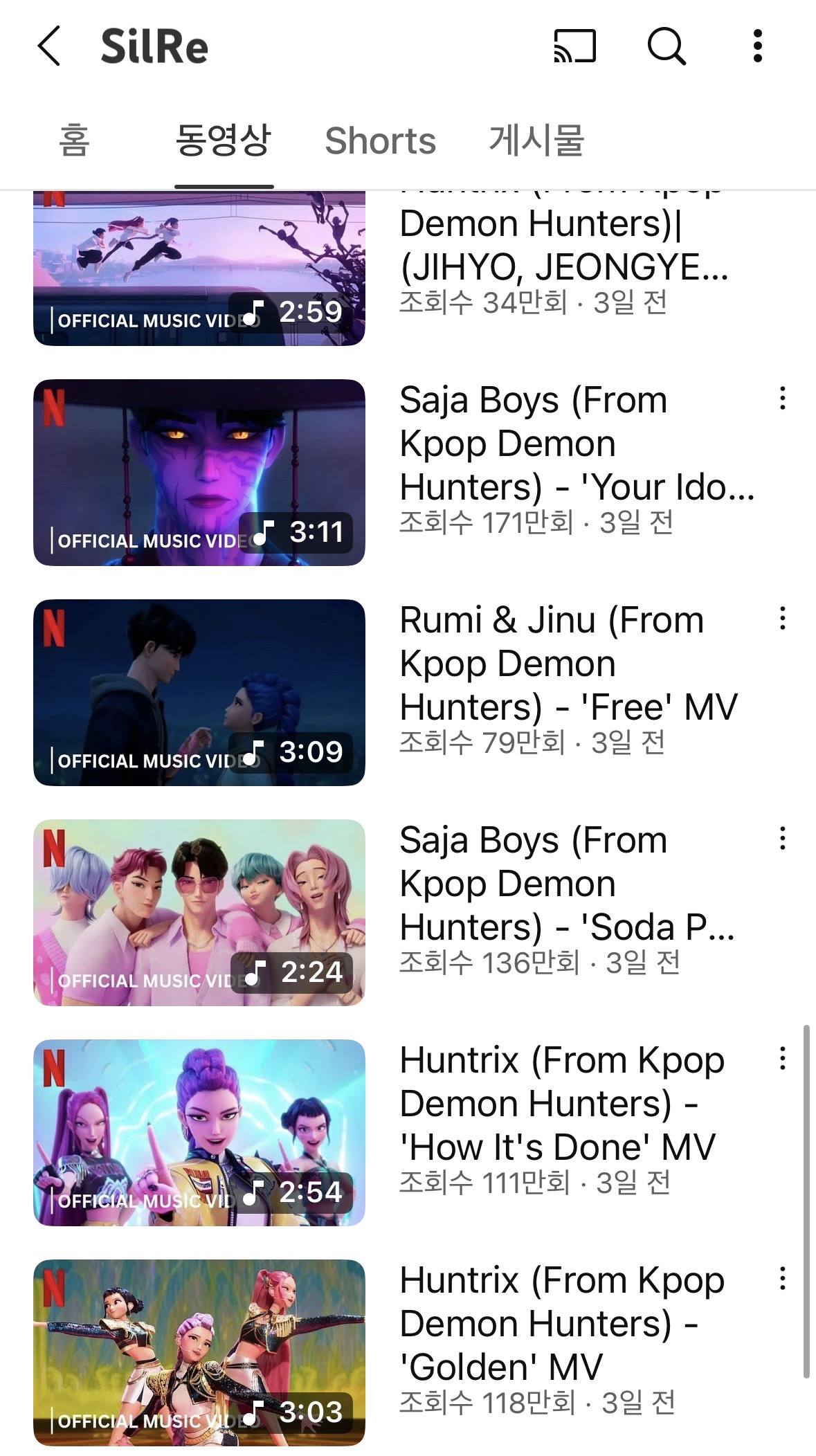Open options for the 'Soda Pop' video

[x=782, y=838]
